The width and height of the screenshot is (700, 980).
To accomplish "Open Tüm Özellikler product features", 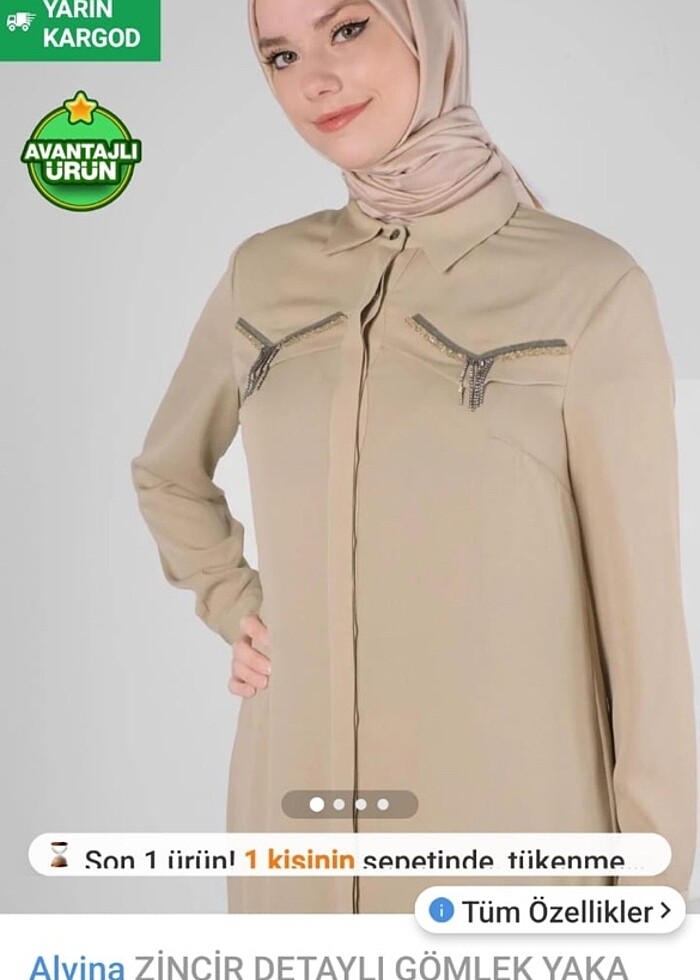I will tap(552, 911).
